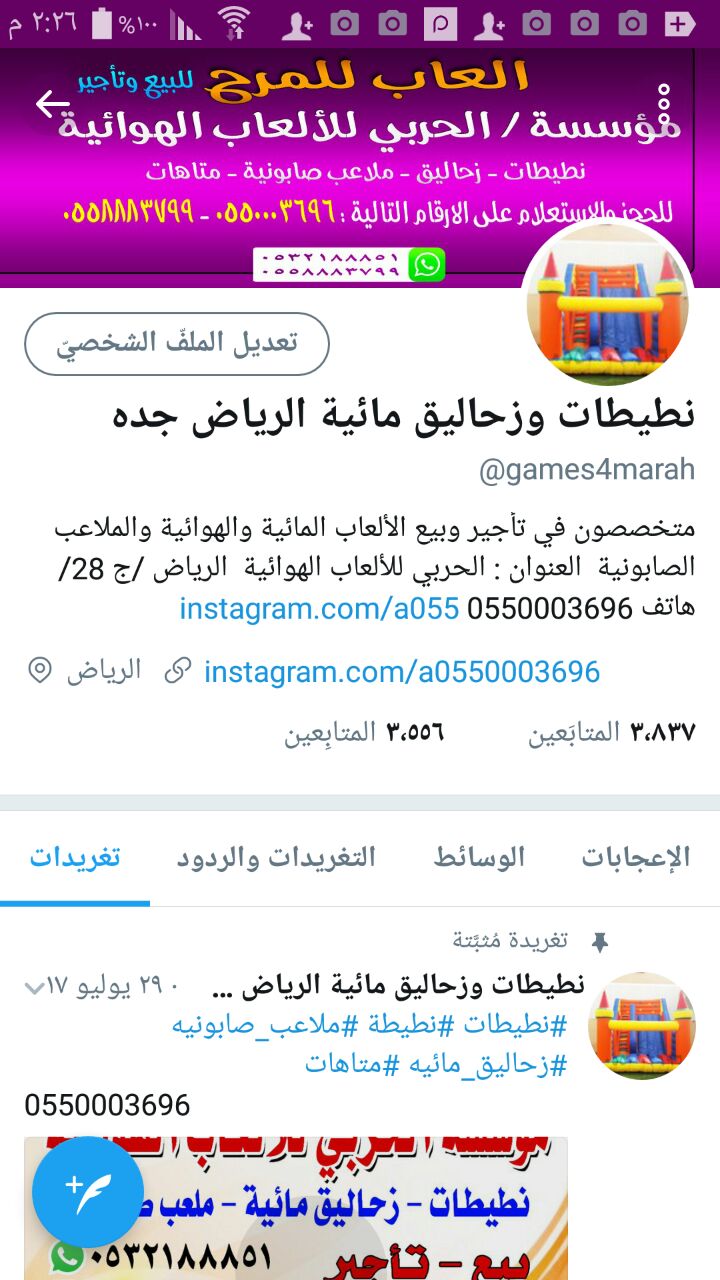The image size is (720, 1280).
Task: Switch to the التغريدات والردود tab
Action: [x=276, y=857]
